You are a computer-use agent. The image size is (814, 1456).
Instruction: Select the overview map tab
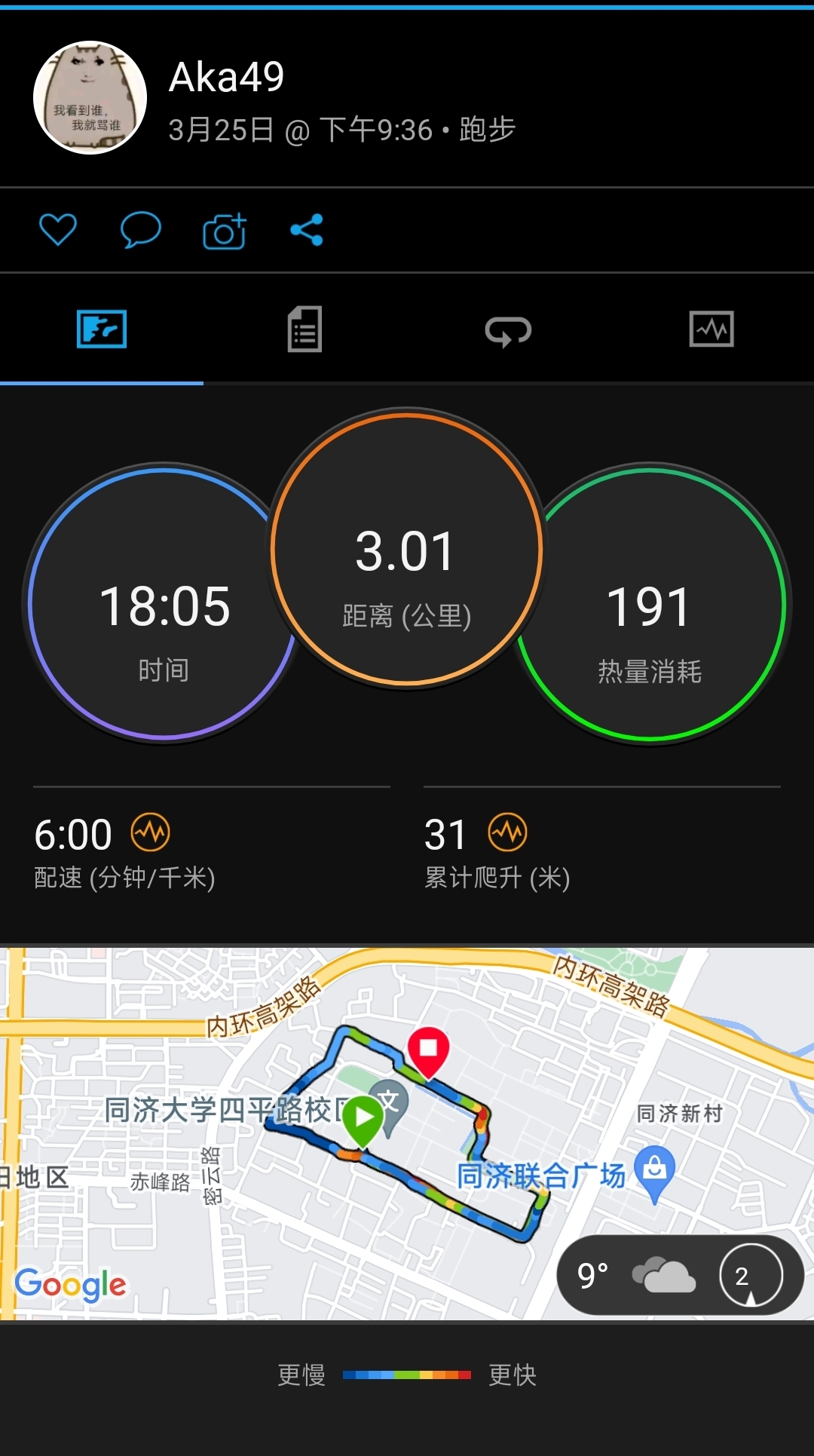click(x=102, y=330)
